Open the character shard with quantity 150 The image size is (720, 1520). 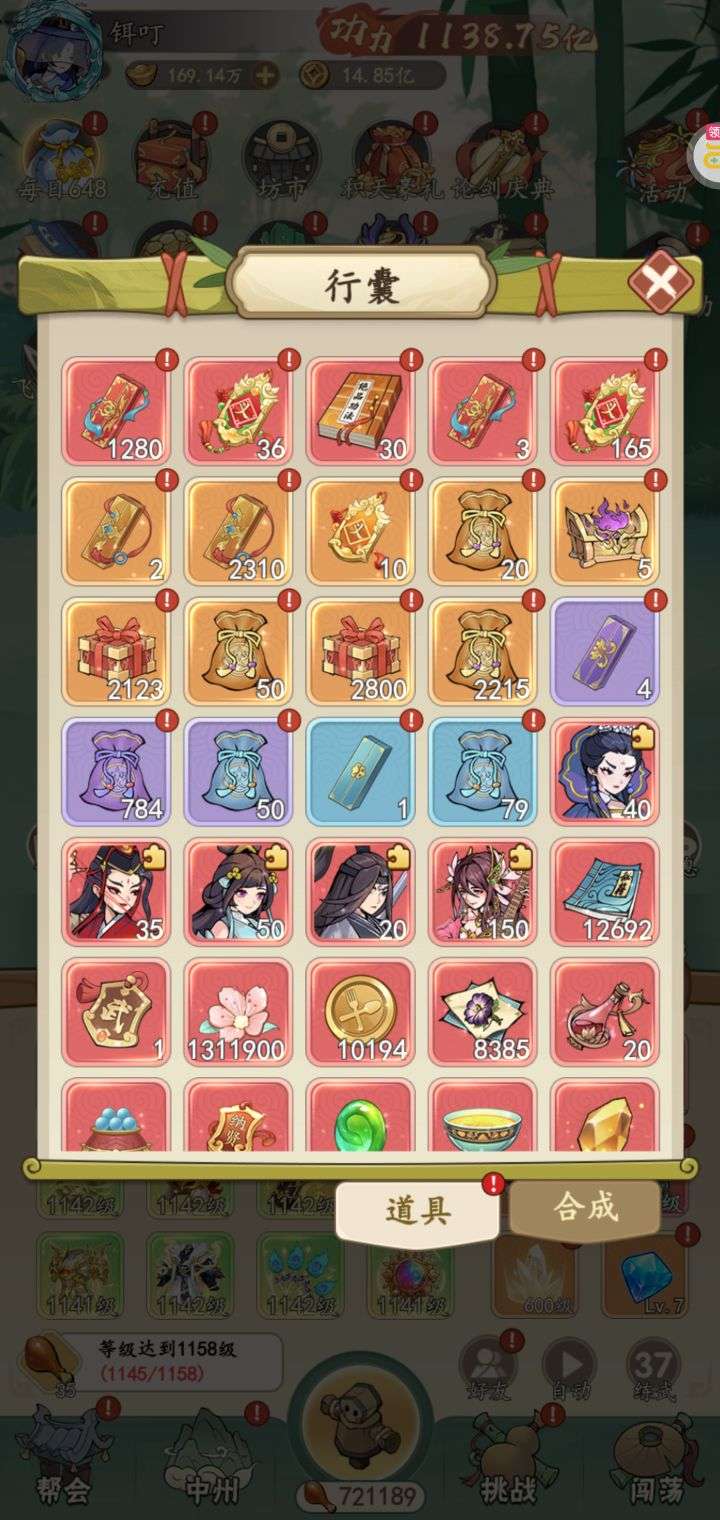(483, 892)
